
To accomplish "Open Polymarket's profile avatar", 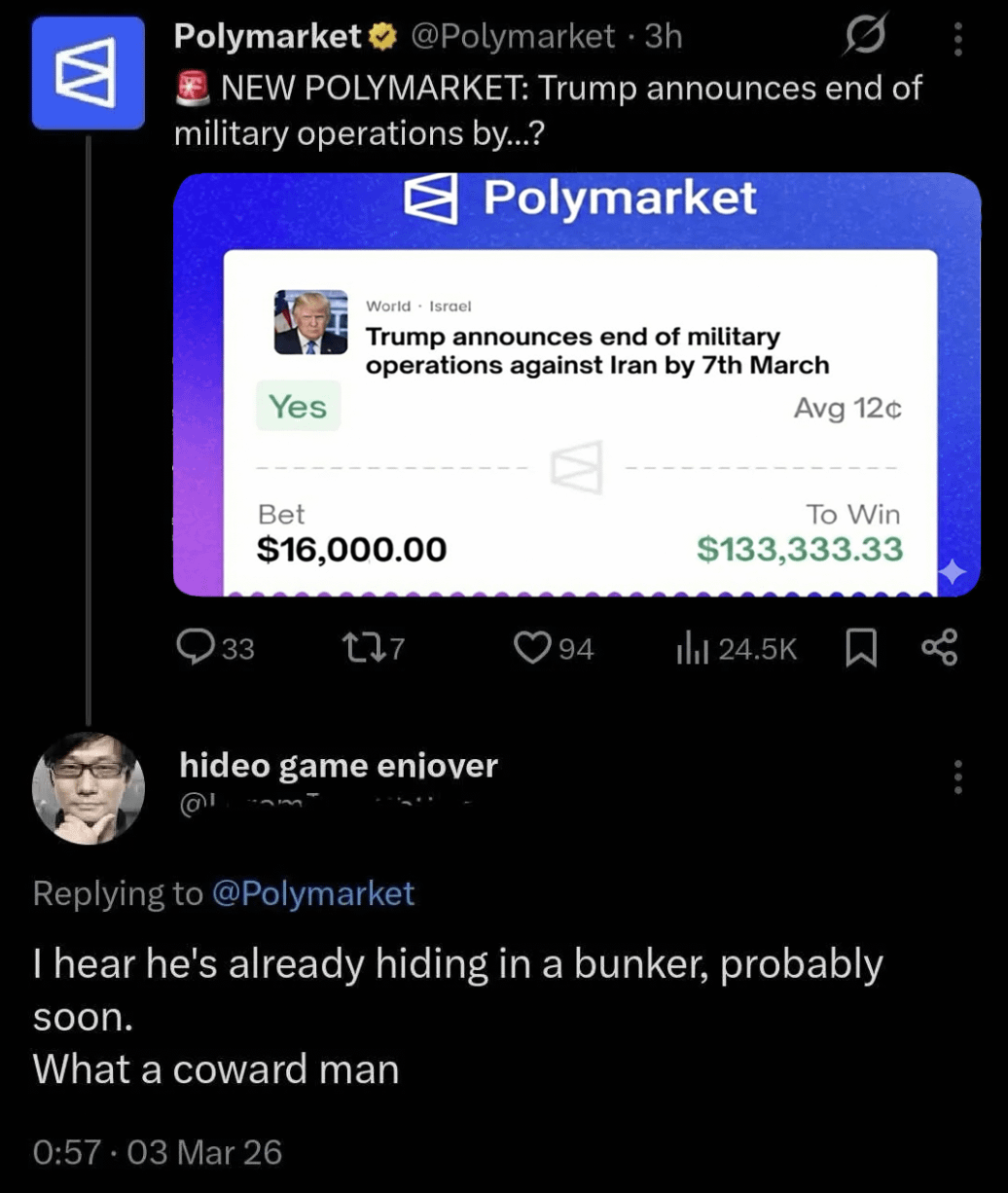I will coord(88,74).
